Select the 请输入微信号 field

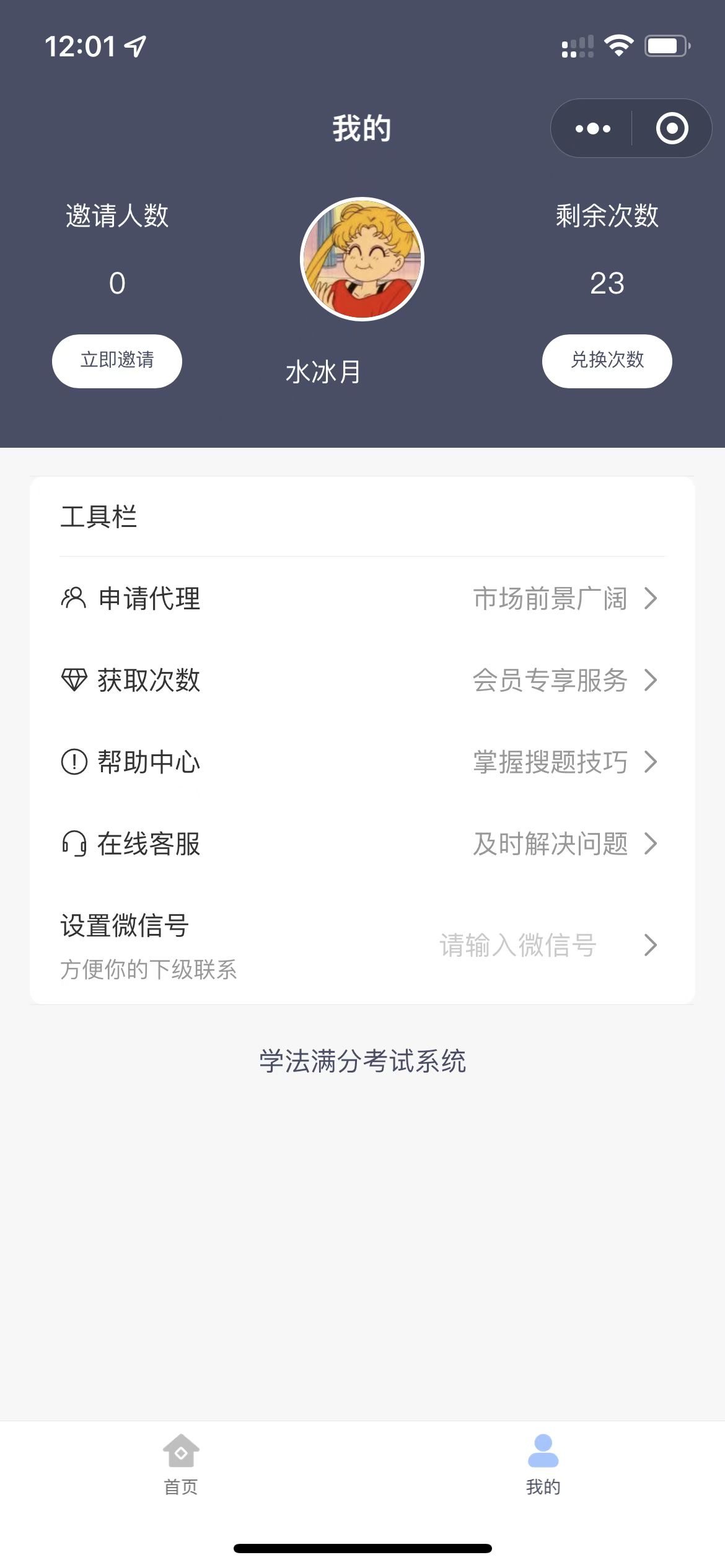pyautogui.click(x=517, y=945)
